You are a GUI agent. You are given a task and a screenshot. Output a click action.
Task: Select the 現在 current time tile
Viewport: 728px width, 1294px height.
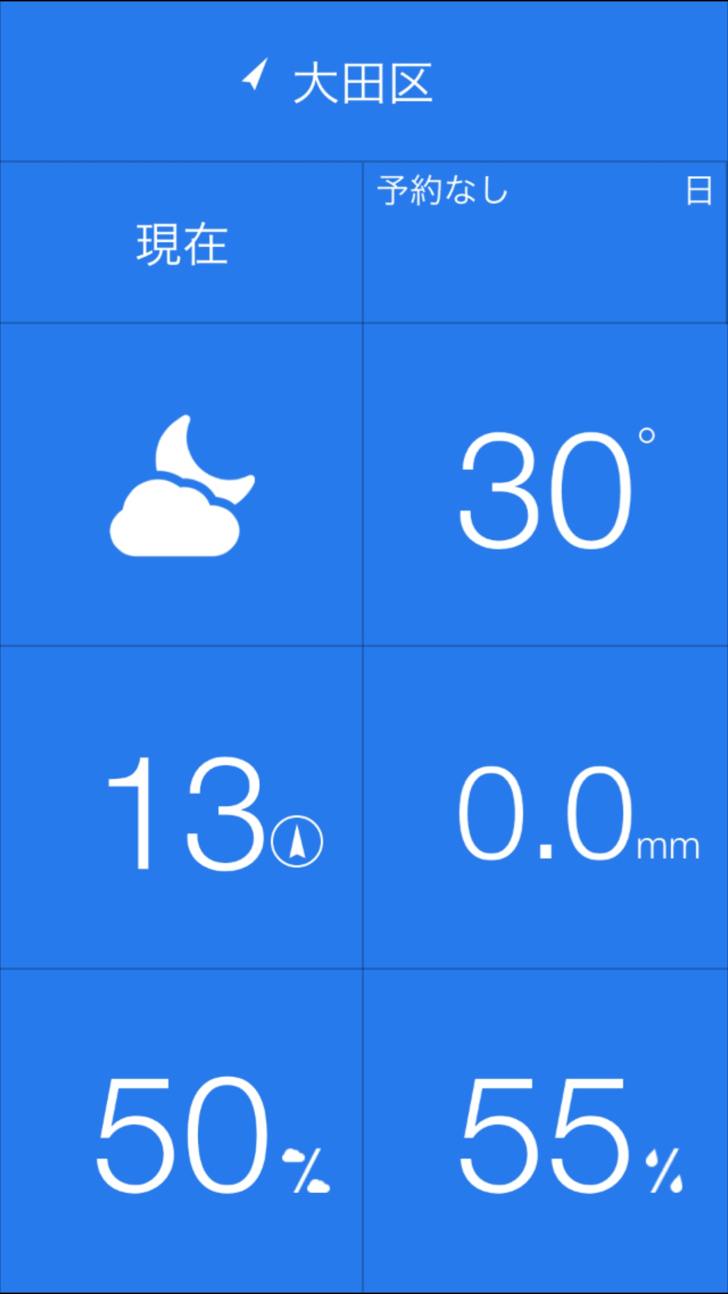181,243
